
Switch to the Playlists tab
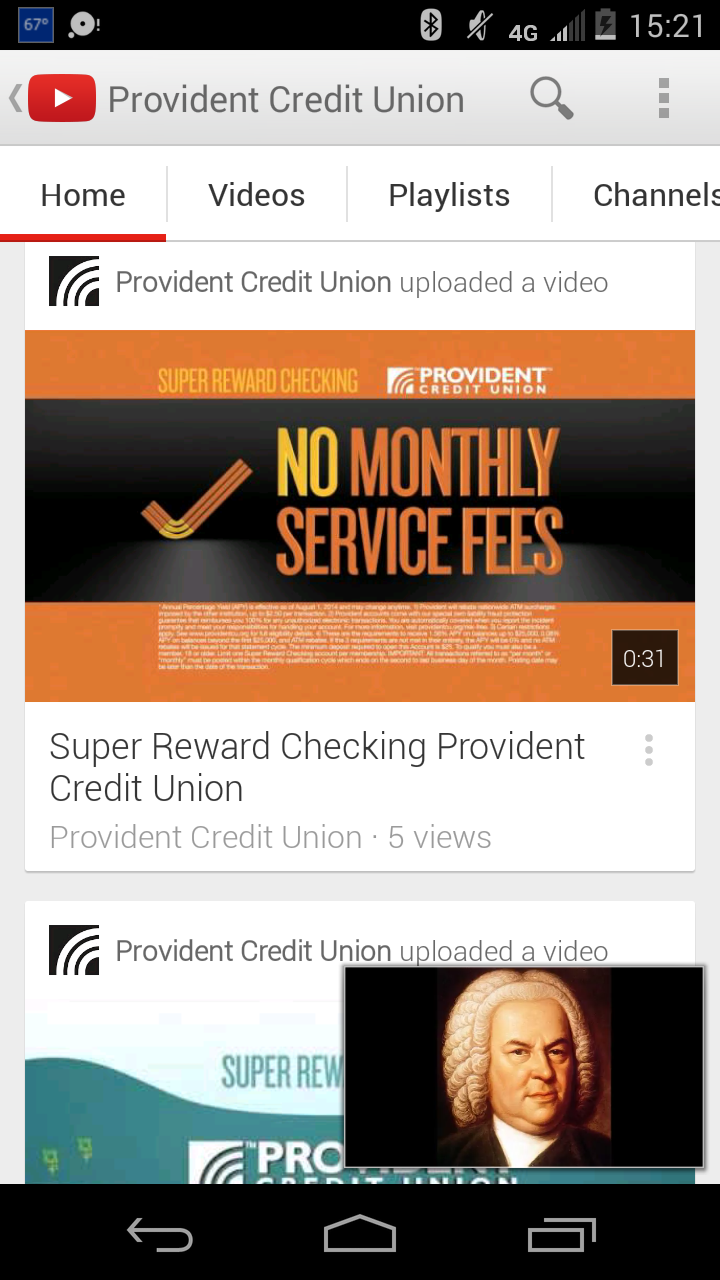click(449, 195)
